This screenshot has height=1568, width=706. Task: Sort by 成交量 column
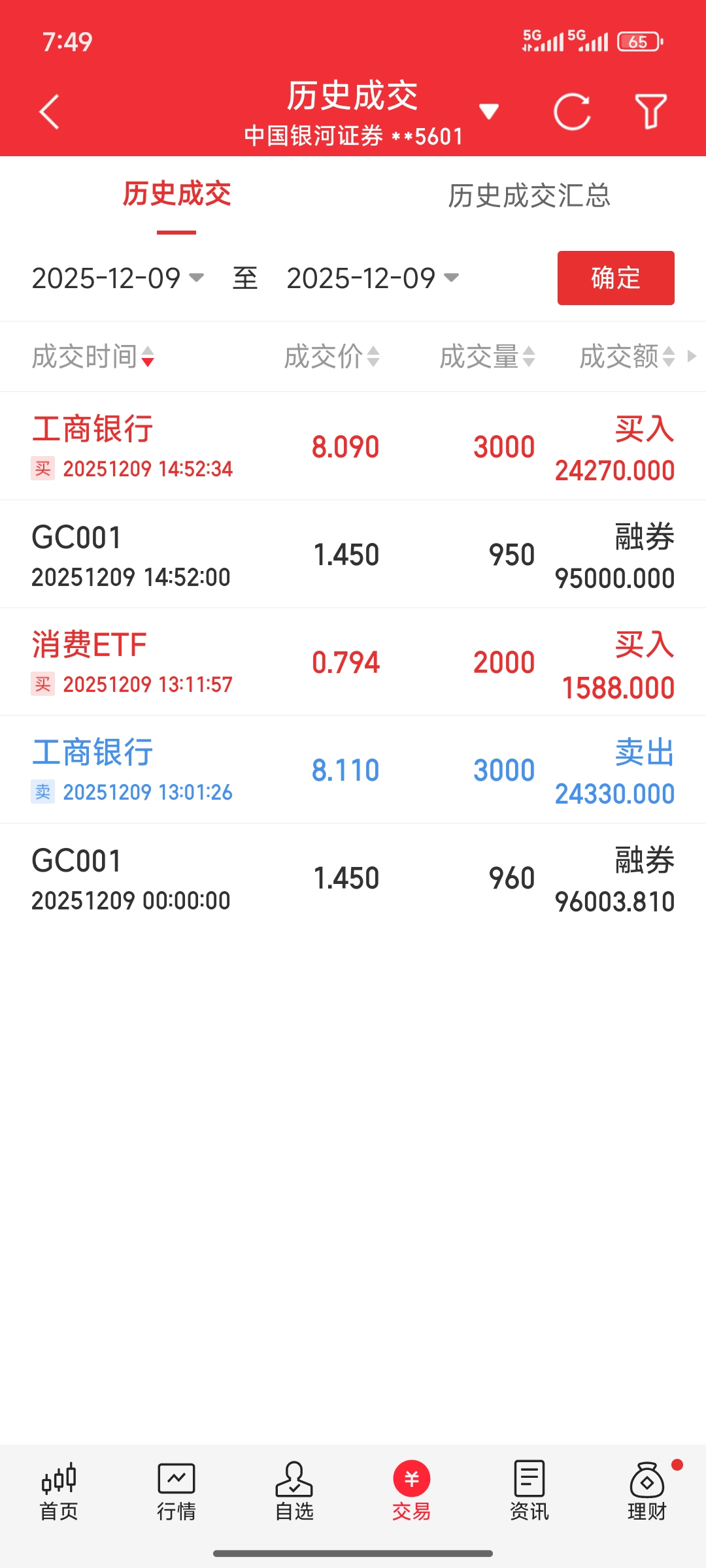tap(487, 357)
